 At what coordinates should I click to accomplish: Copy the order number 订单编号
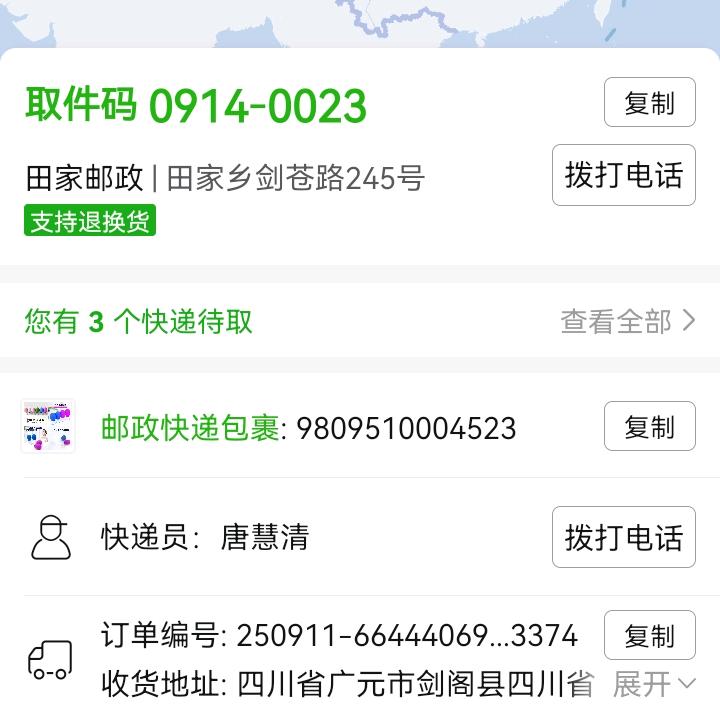[x=649, y=635]
